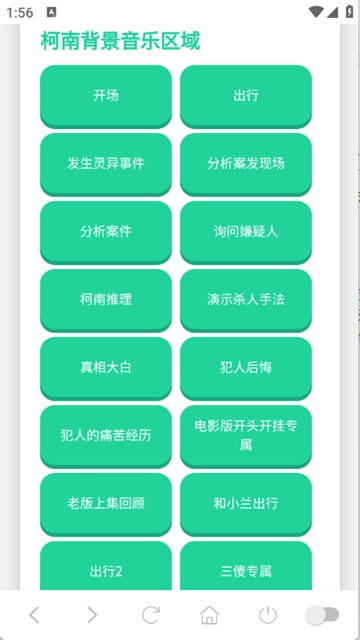Tap 犯人的痛苦经历 button

[106, 436]
